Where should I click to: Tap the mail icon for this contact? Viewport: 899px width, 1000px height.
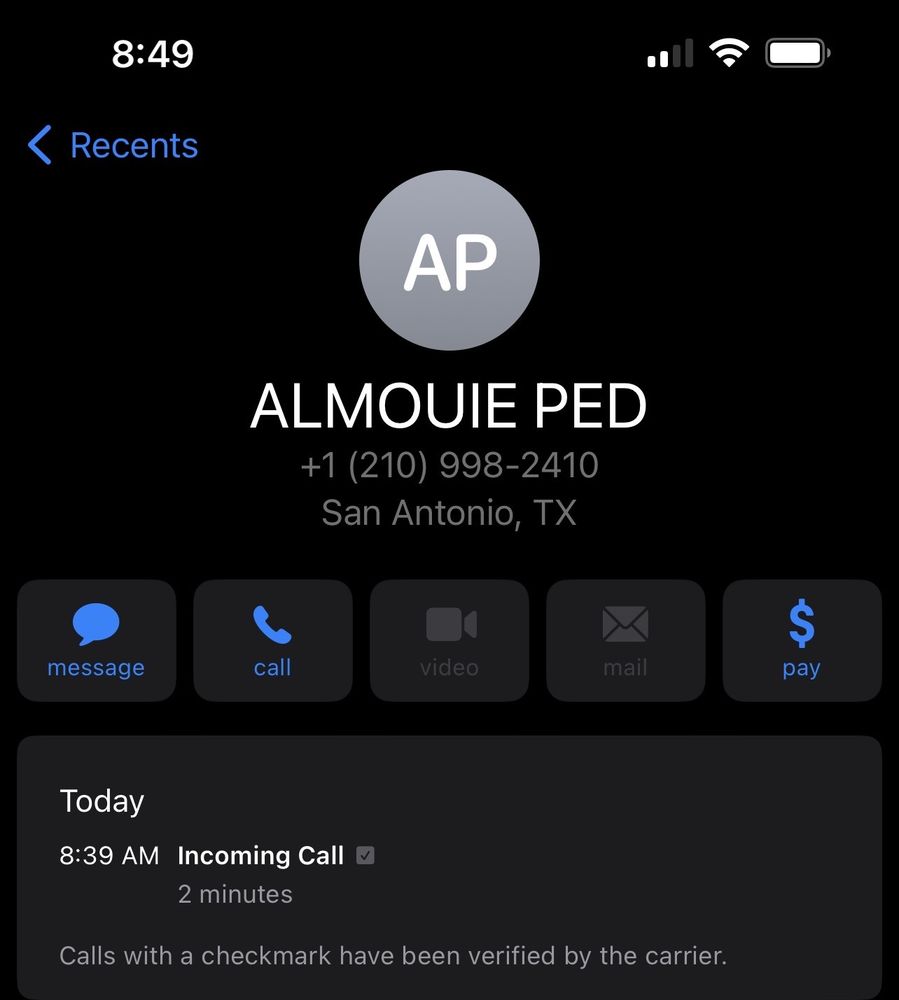625,640
